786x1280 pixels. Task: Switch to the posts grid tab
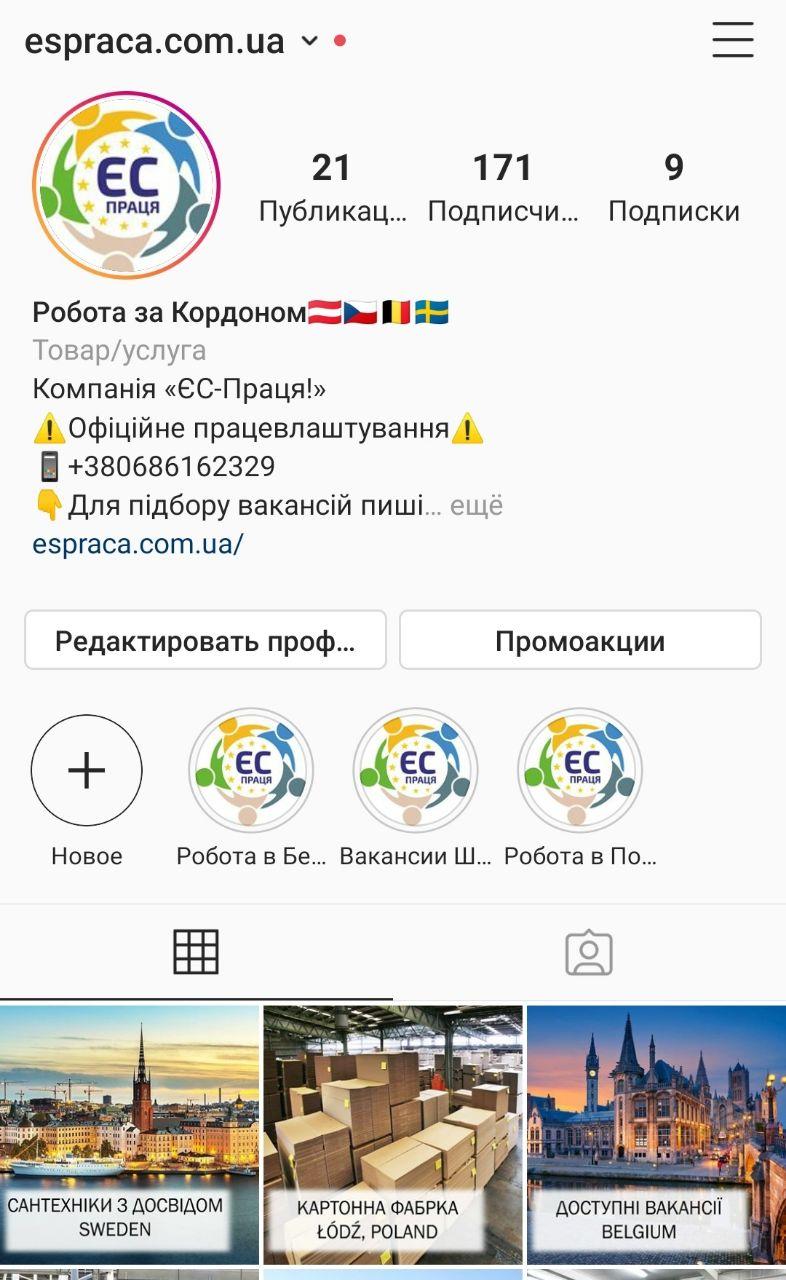(196, 952)
